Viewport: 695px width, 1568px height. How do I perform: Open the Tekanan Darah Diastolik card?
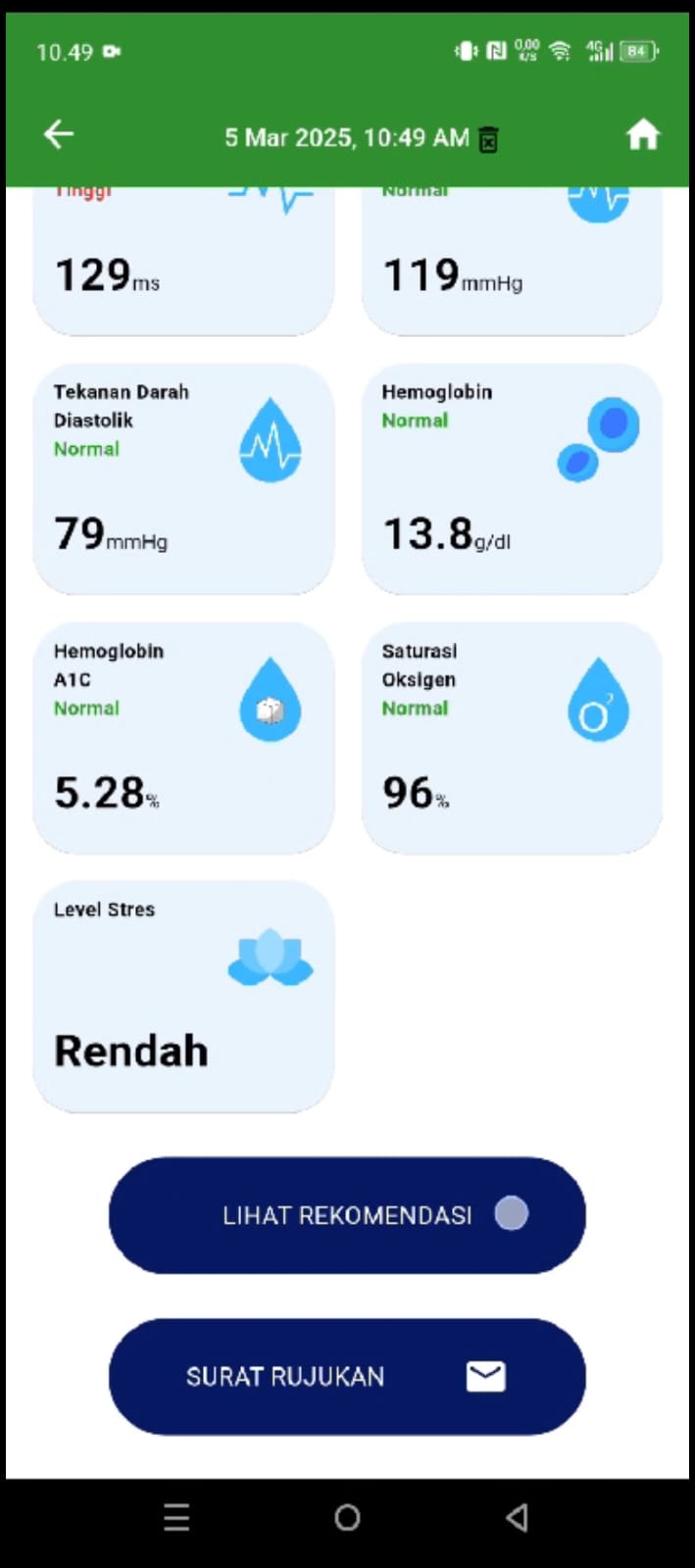(183, 479)
